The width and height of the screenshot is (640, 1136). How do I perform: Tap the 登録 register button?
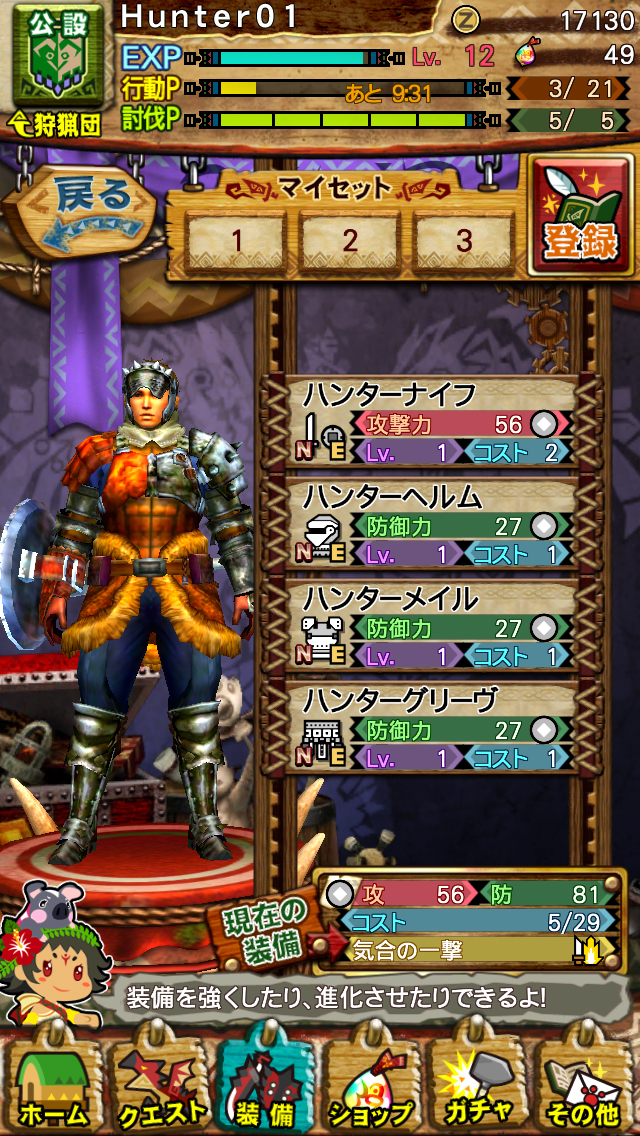click(581, 215)
